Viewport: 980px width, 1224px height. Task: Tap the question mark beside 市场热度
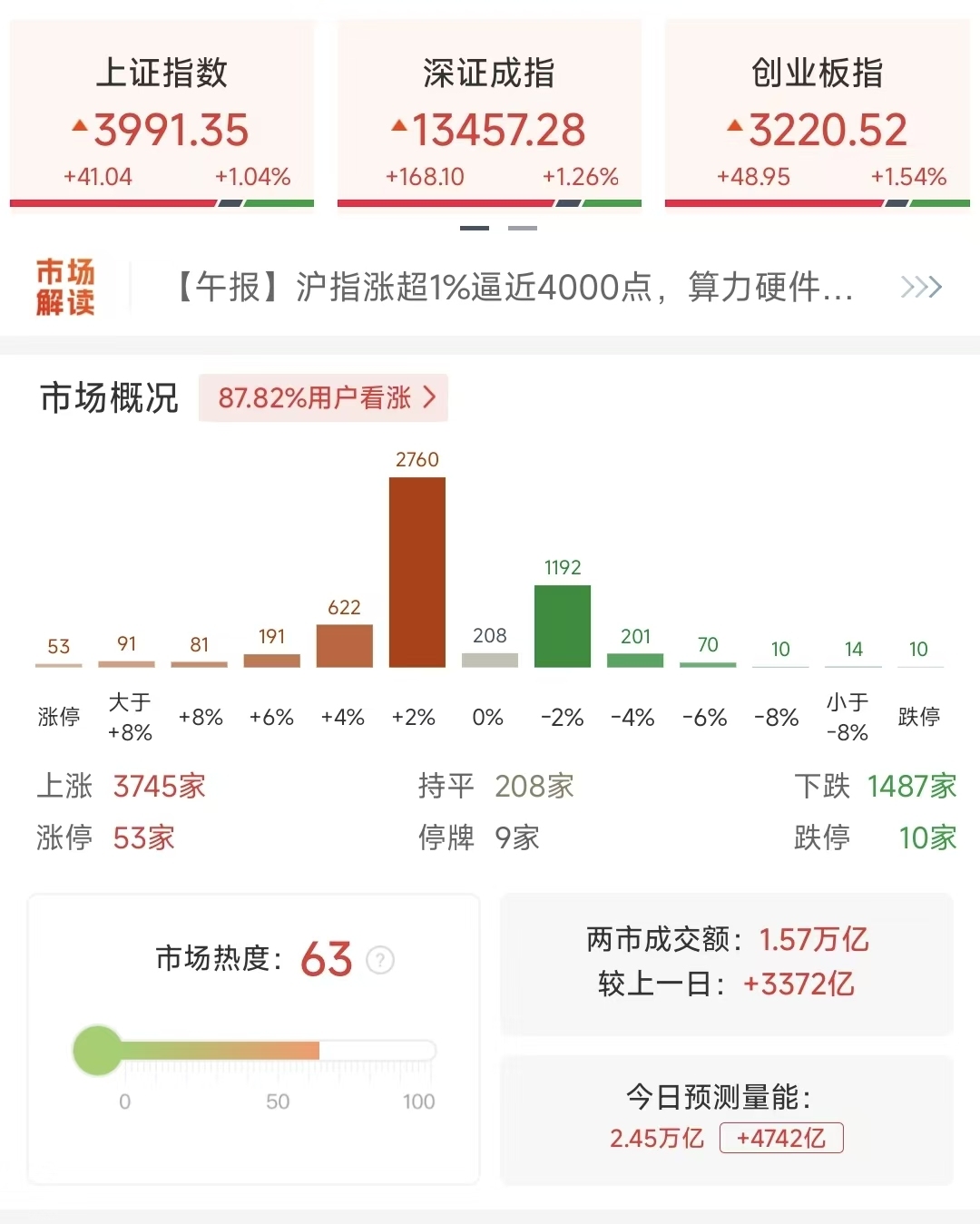pos(380,960)
